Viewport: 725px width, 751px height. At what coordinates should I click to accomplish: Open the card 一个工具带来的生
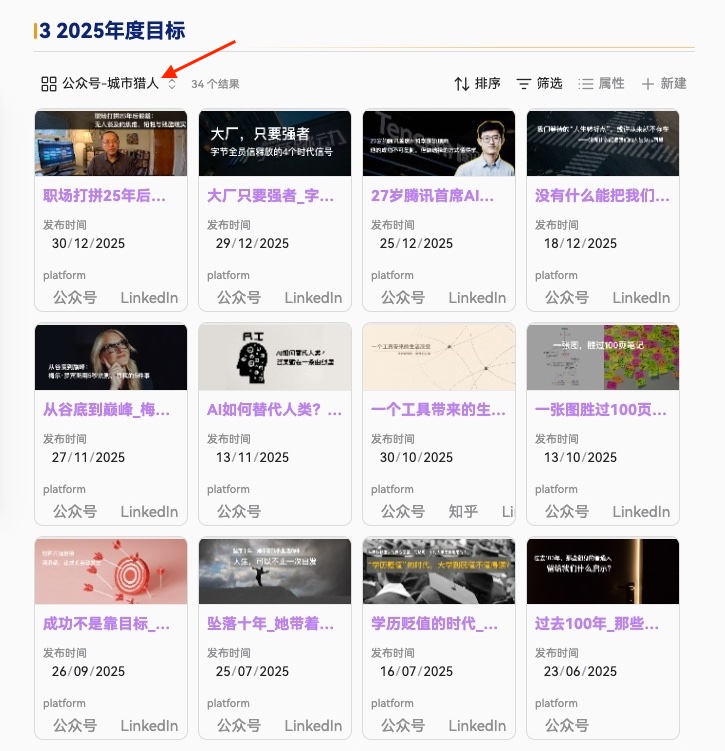click(434, 410)
